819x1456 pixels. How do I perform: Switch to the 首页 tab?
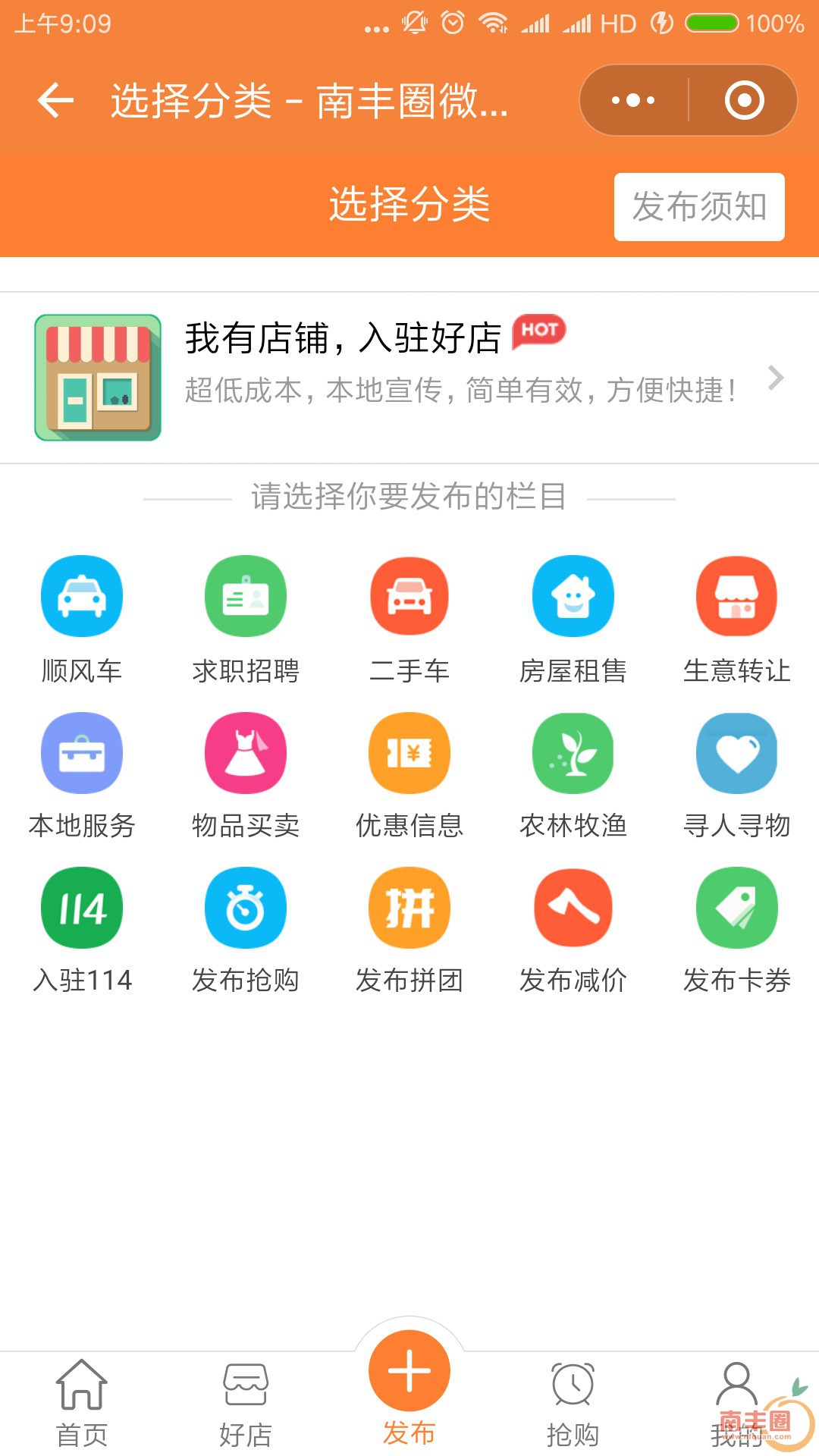pos(82,1403)
